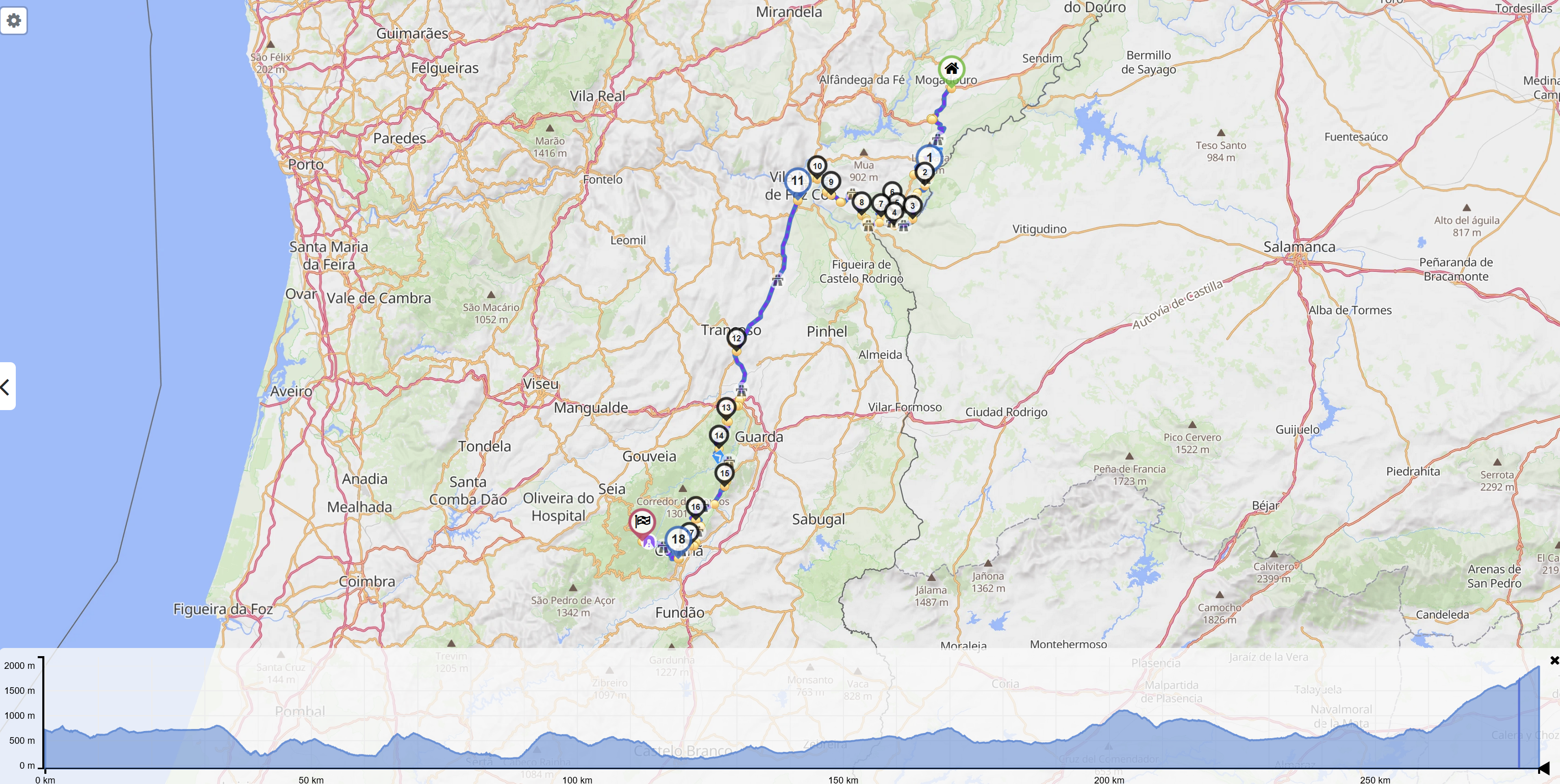Image resolution: width=1560 pixels, height=784 pixels.
Task: Tap waypoint marker 10
Action: [x=817, y=166]
